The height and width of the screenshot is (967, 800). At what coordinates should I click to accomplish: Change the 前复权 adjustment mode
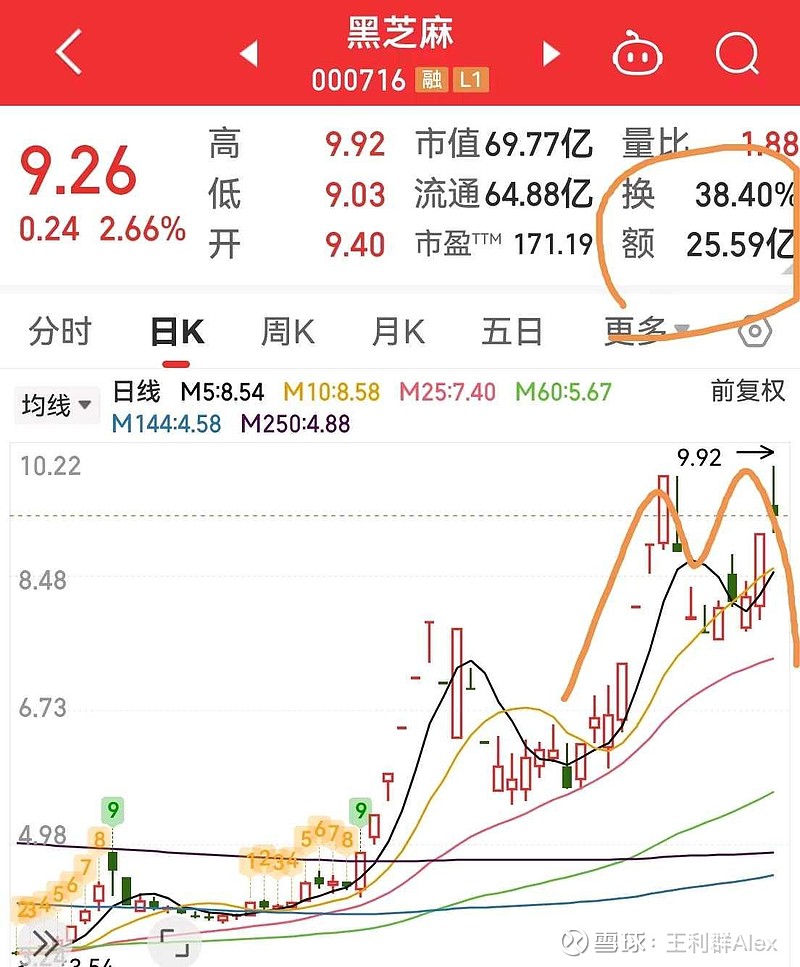[748, 391]
